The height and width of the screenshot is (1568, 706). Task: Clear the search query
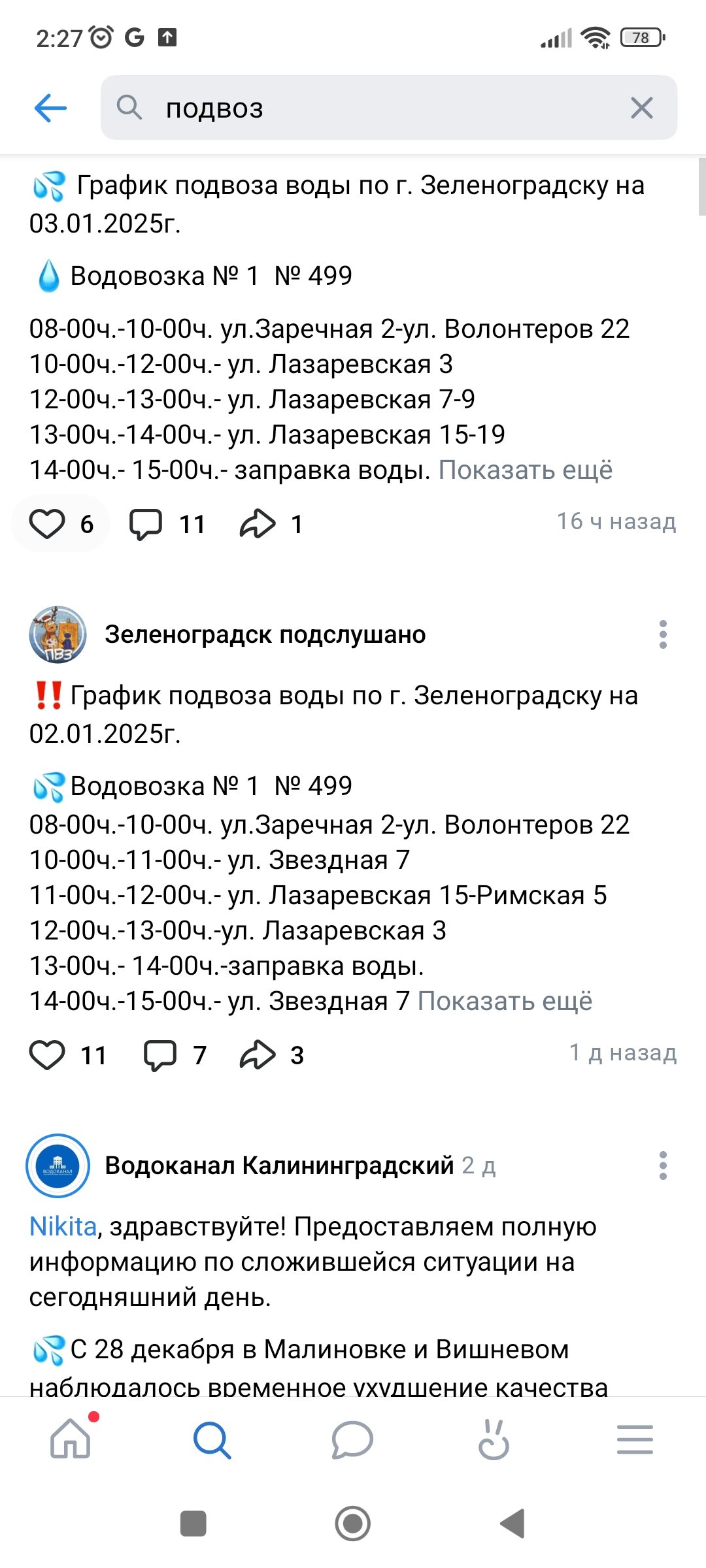641,108
